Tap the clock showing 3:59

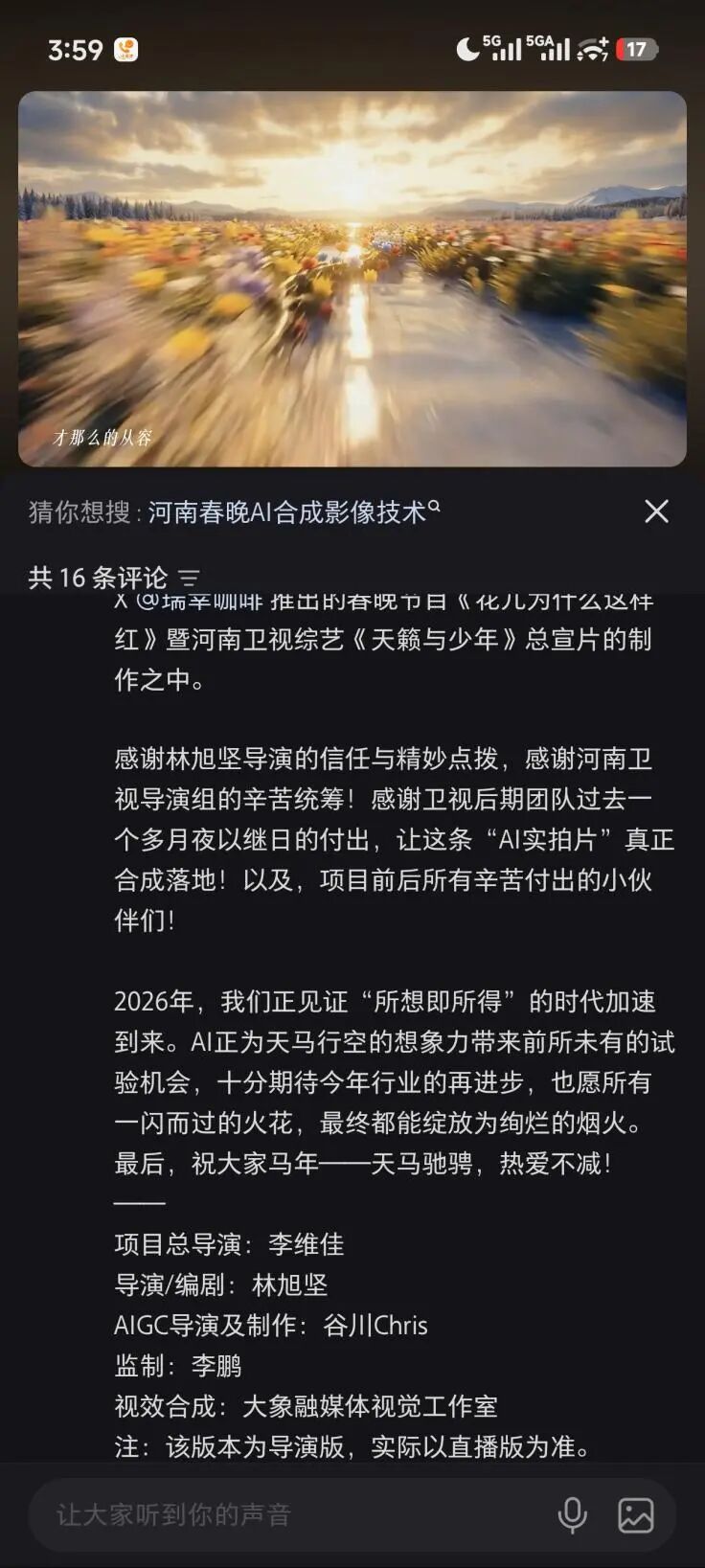(x=75, y=47)
